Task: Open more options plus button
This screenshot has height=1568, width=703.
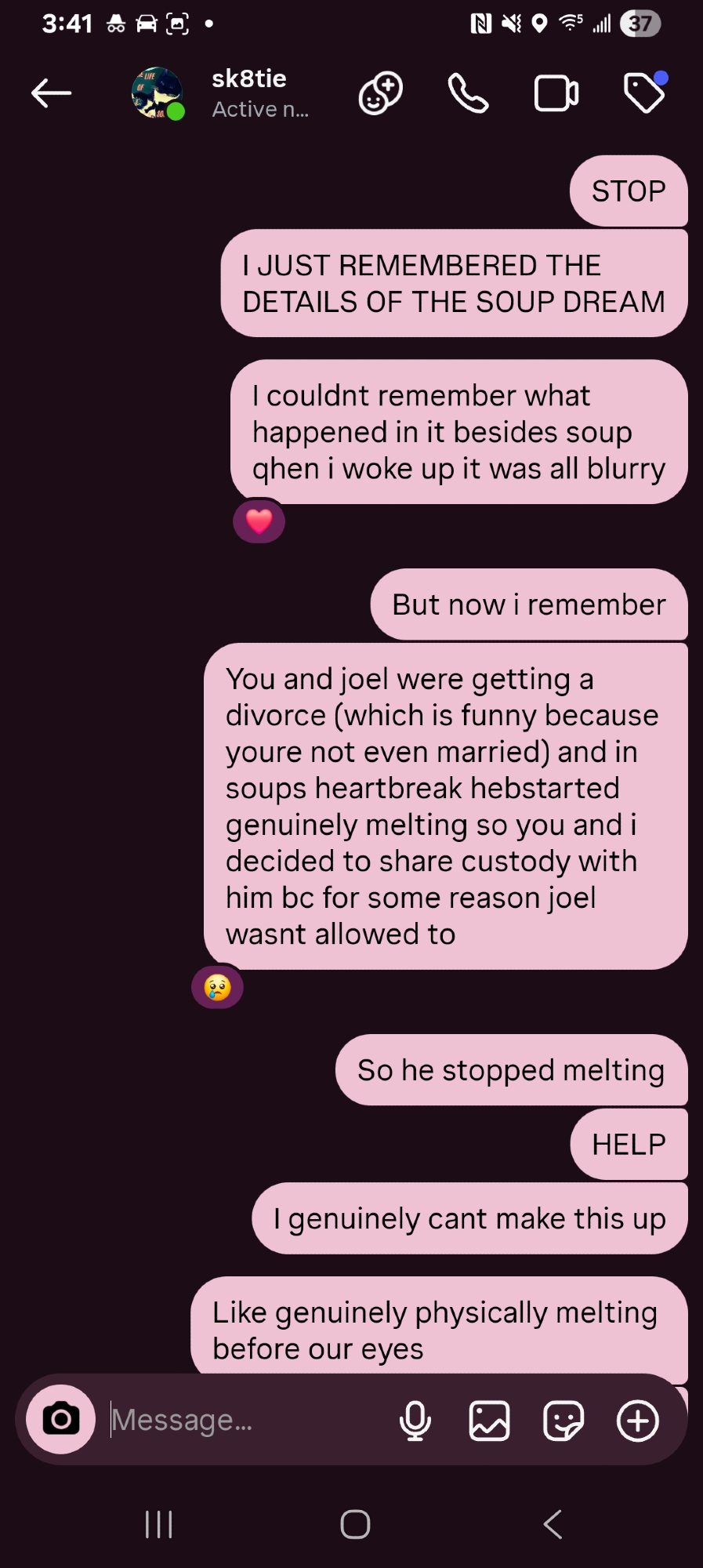Action: [x=638, y=1420]
